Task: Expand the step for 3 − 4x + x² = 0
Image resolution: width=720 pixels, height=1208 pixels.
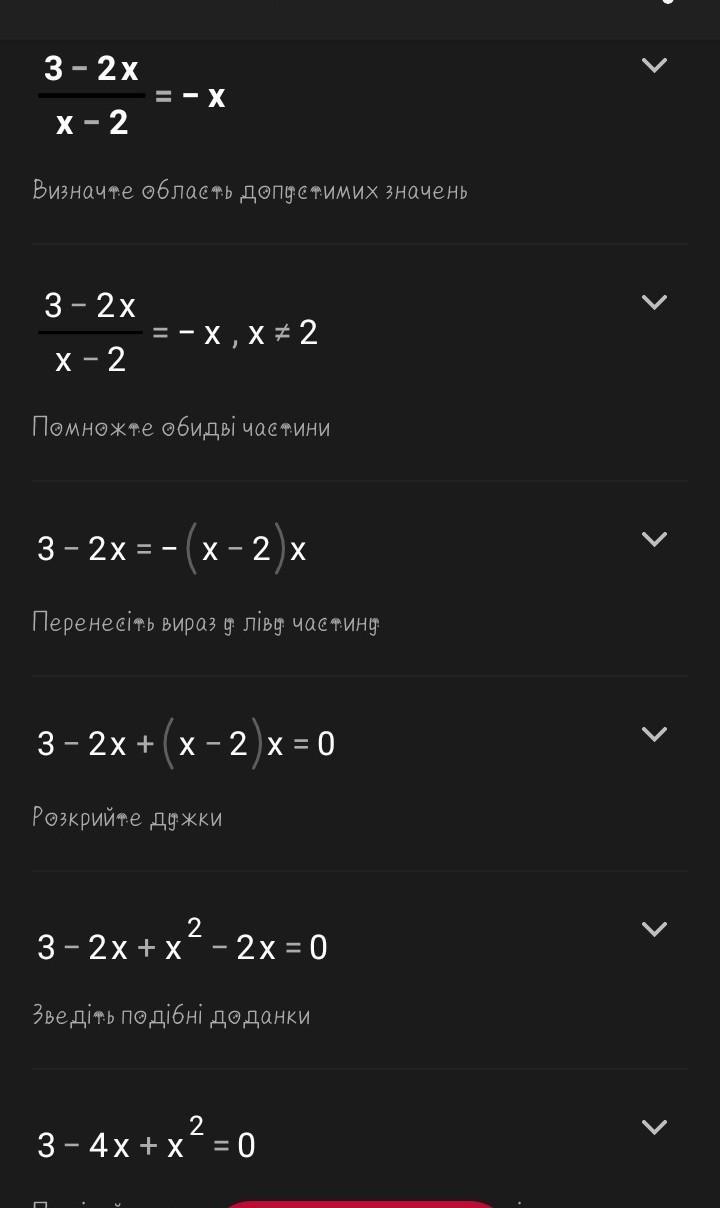Action: tap(653, 1127)
